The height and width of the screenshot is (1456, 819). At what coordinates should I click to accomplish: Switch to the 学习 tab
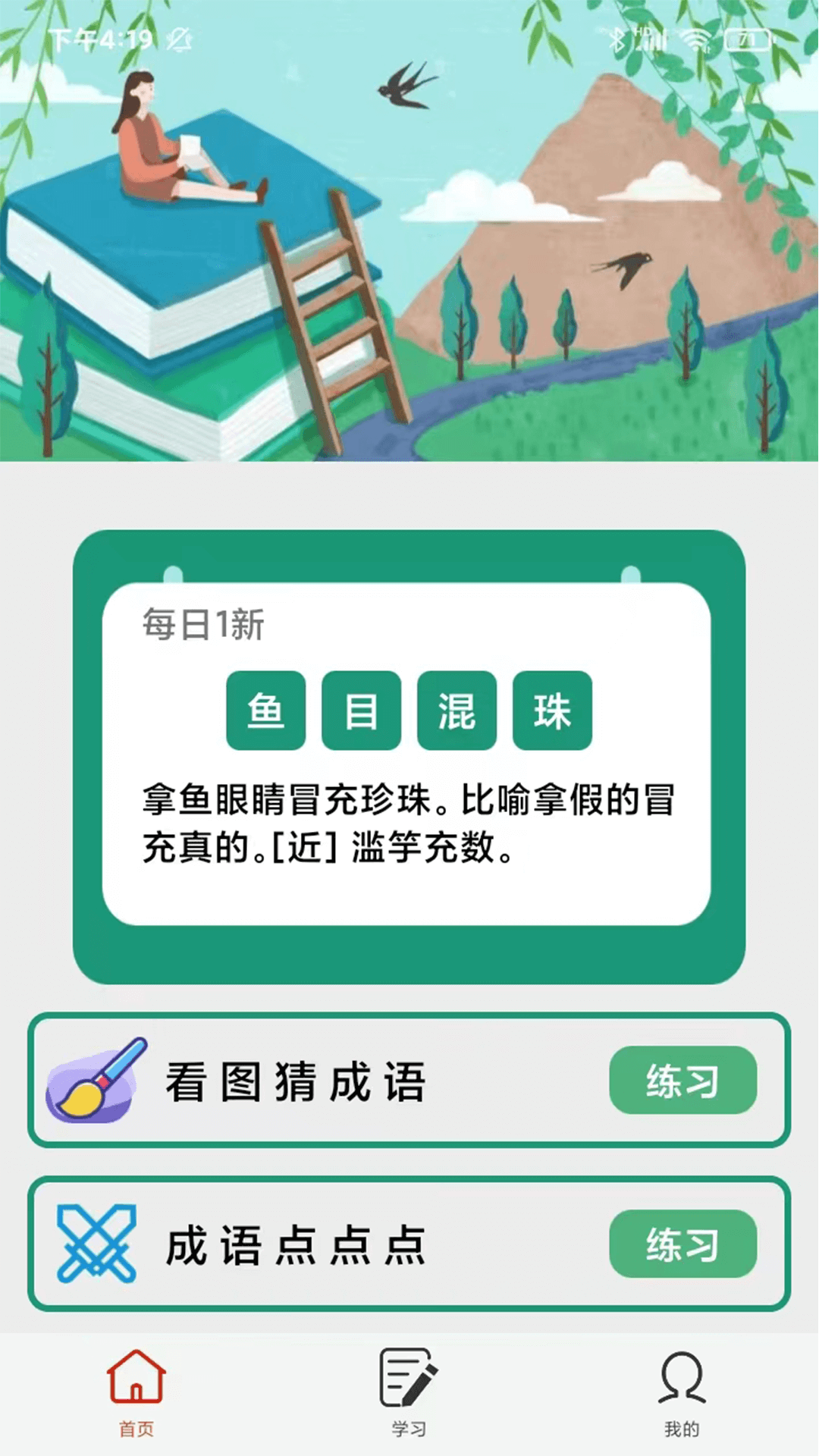pyautogui.click(x=409, y=1392)
